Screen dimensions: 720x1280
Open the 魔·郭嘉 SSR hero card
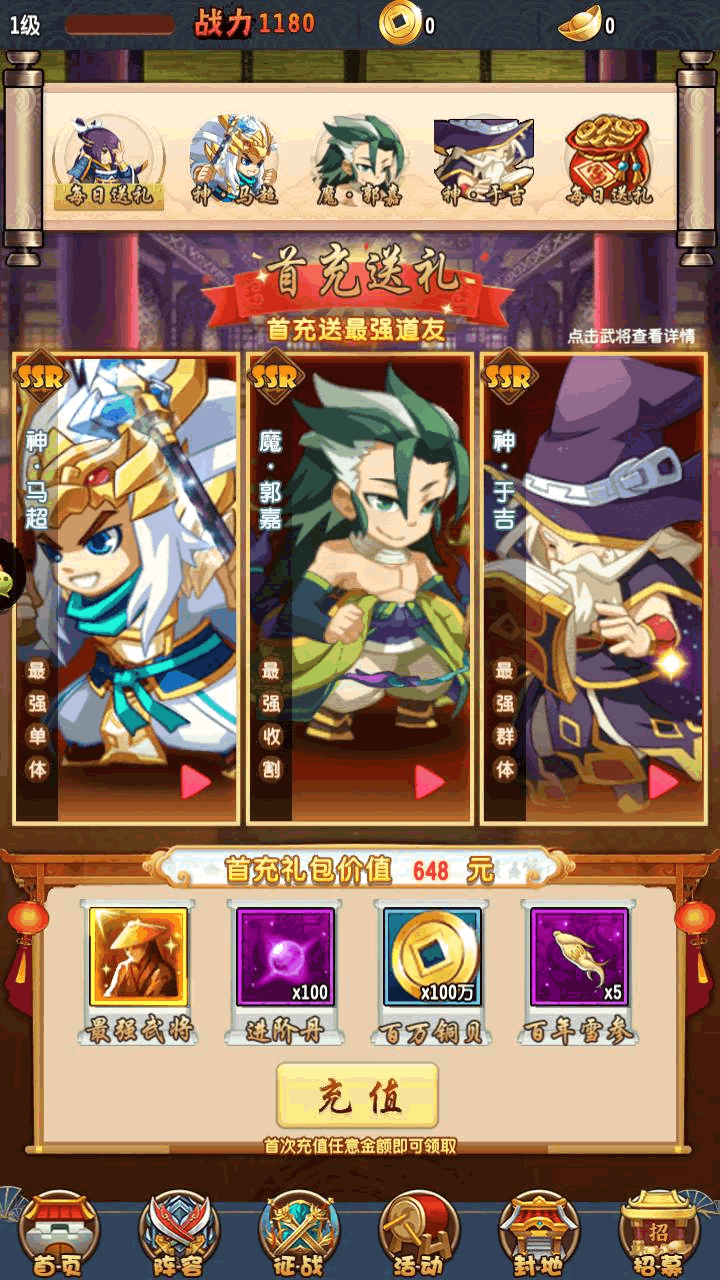coord(360,588)
